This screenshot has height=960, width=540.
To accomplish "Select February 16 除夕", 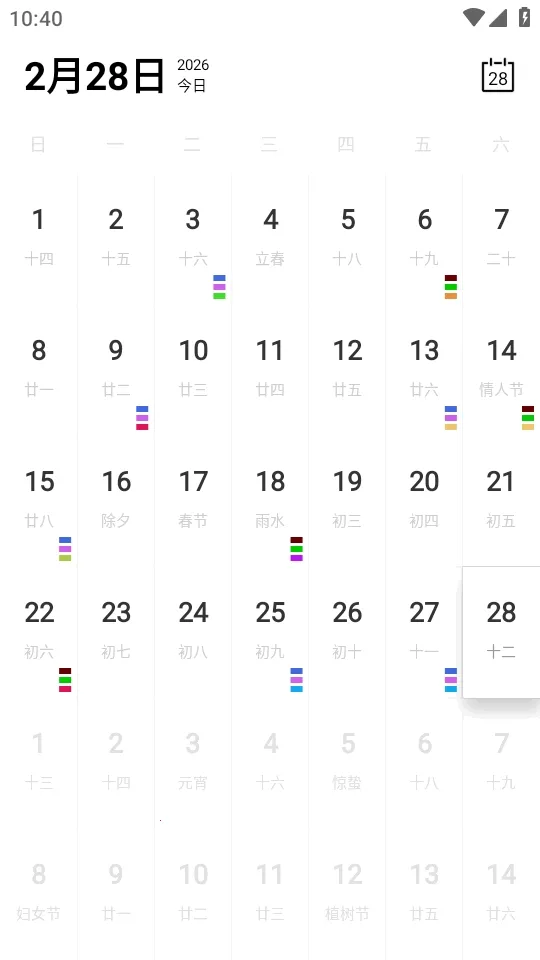I will (116, 501).
